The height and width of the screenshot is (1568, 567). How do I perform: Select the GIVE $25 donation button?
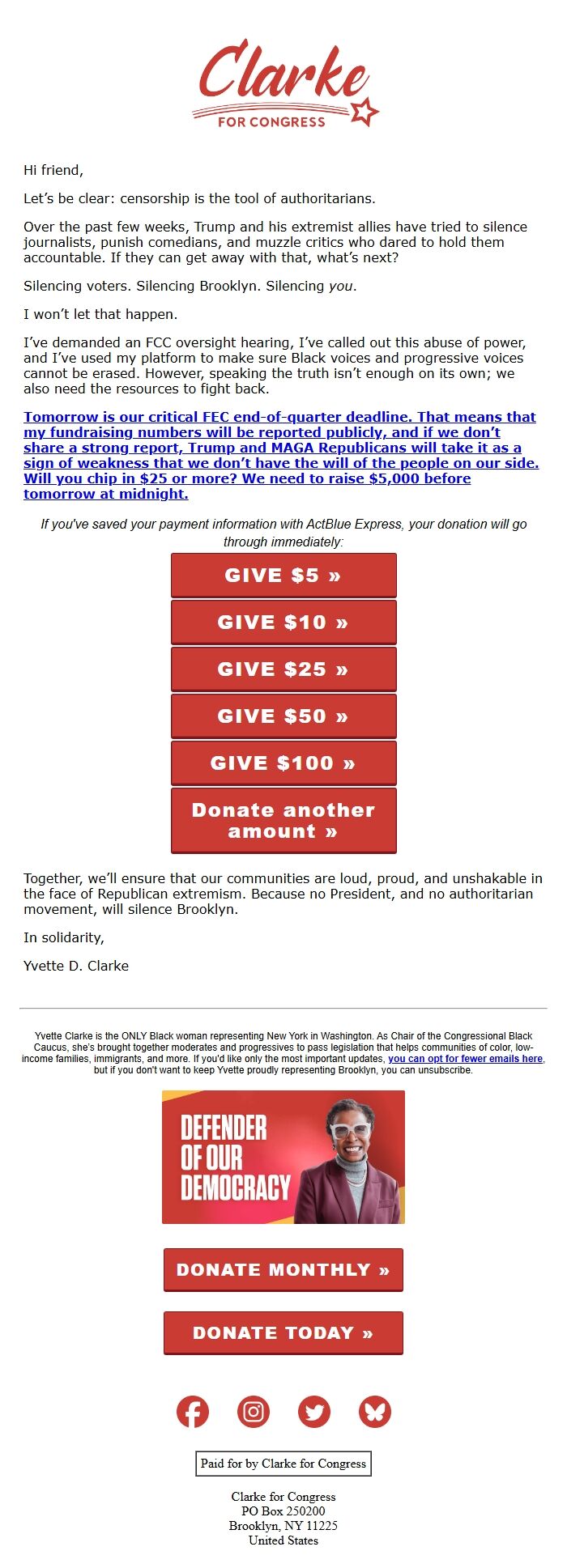[x=283, y=669]
